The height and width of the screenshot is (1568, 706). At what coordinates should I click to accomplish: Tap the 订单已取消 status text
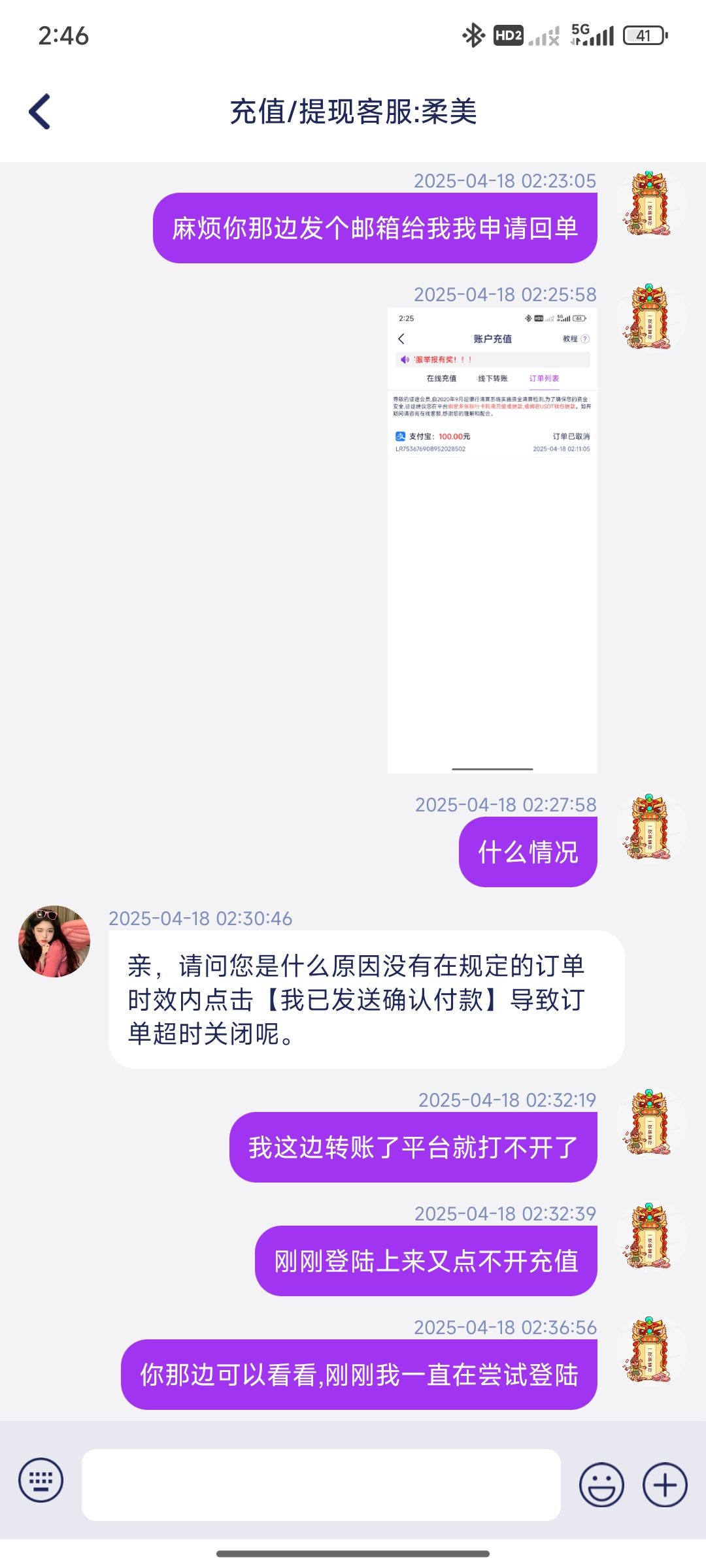571,436
